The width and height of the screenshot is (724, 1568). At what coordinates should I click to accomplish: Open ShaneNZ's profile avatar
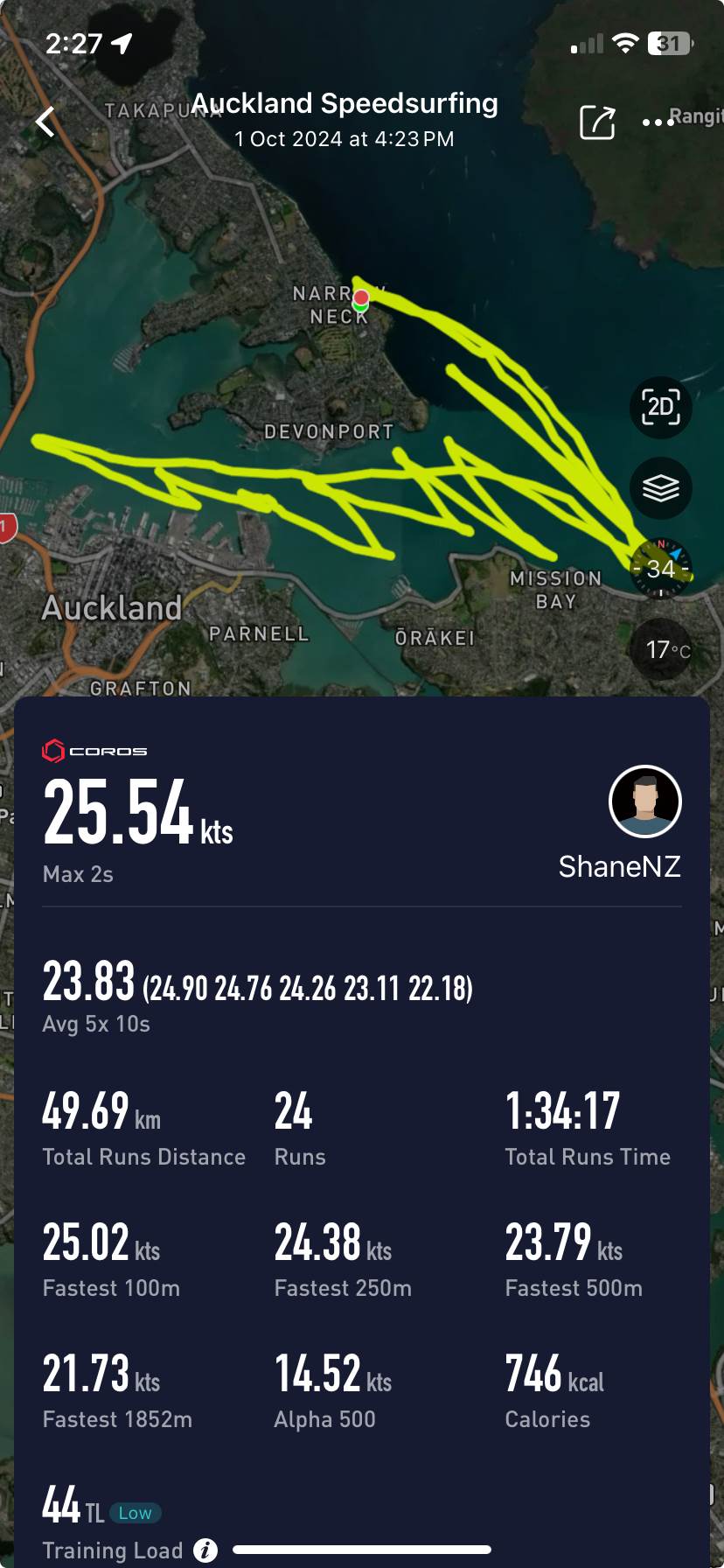click(644, 801)
